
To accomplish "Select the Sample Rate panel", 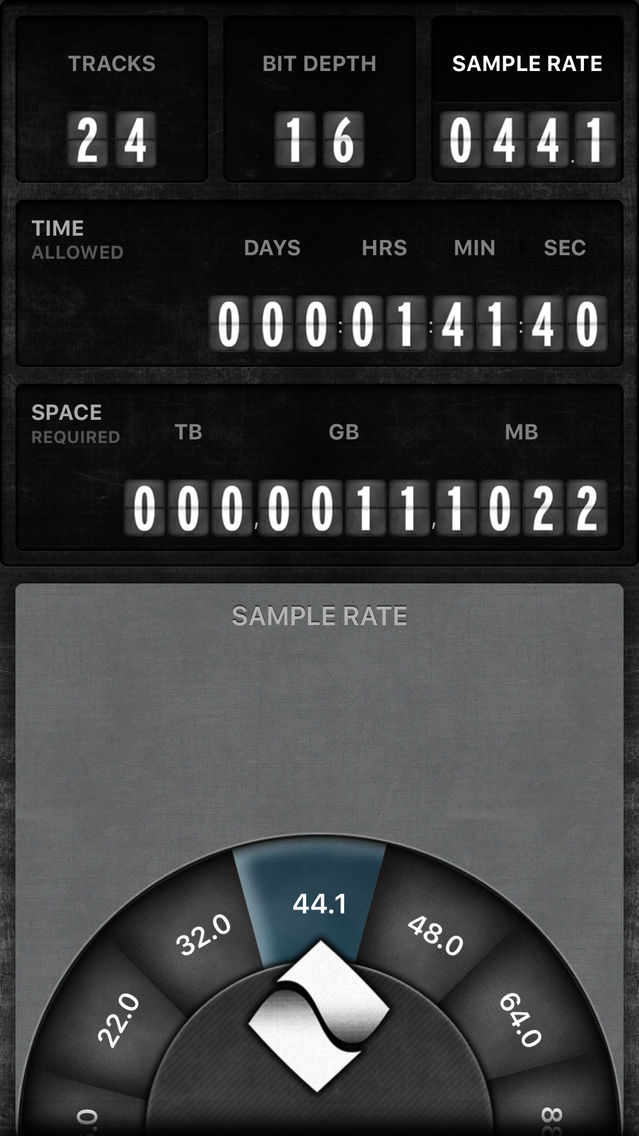I will coord(527,99).
